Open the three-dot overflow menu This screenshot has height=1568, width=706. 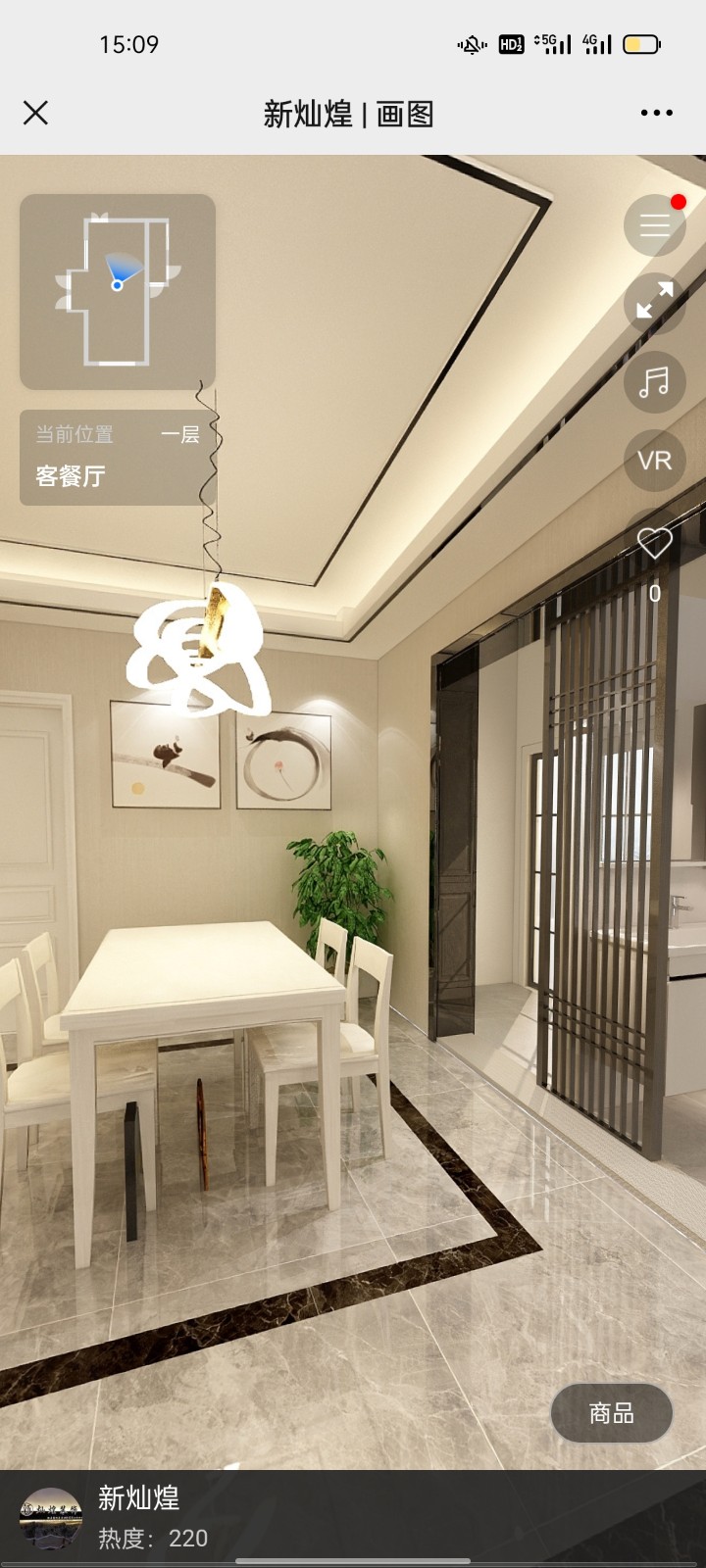[656, 114]
